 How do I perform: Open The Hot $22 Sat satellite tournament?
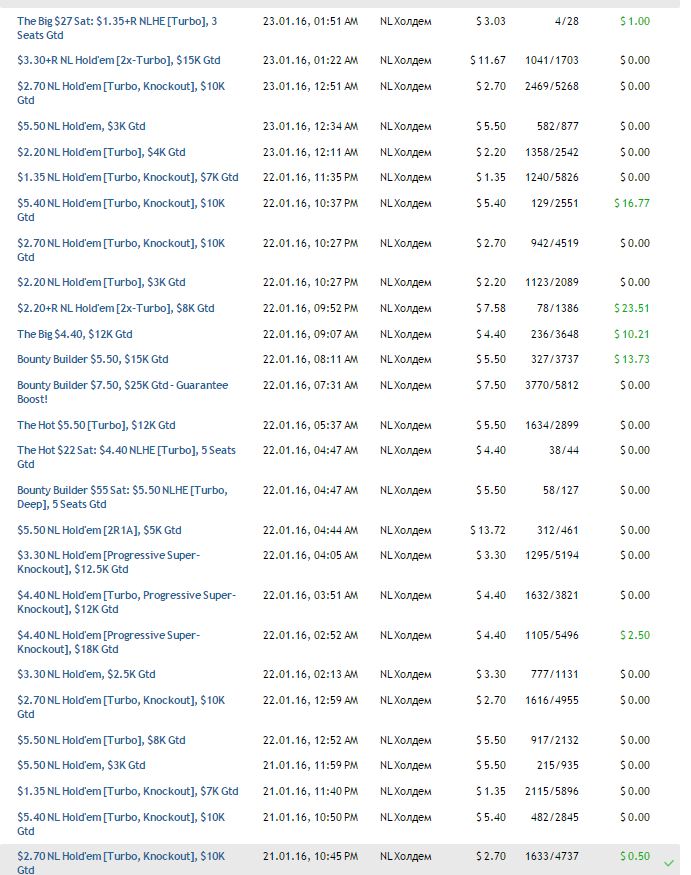pyautogui.click(x=126, y=451)
